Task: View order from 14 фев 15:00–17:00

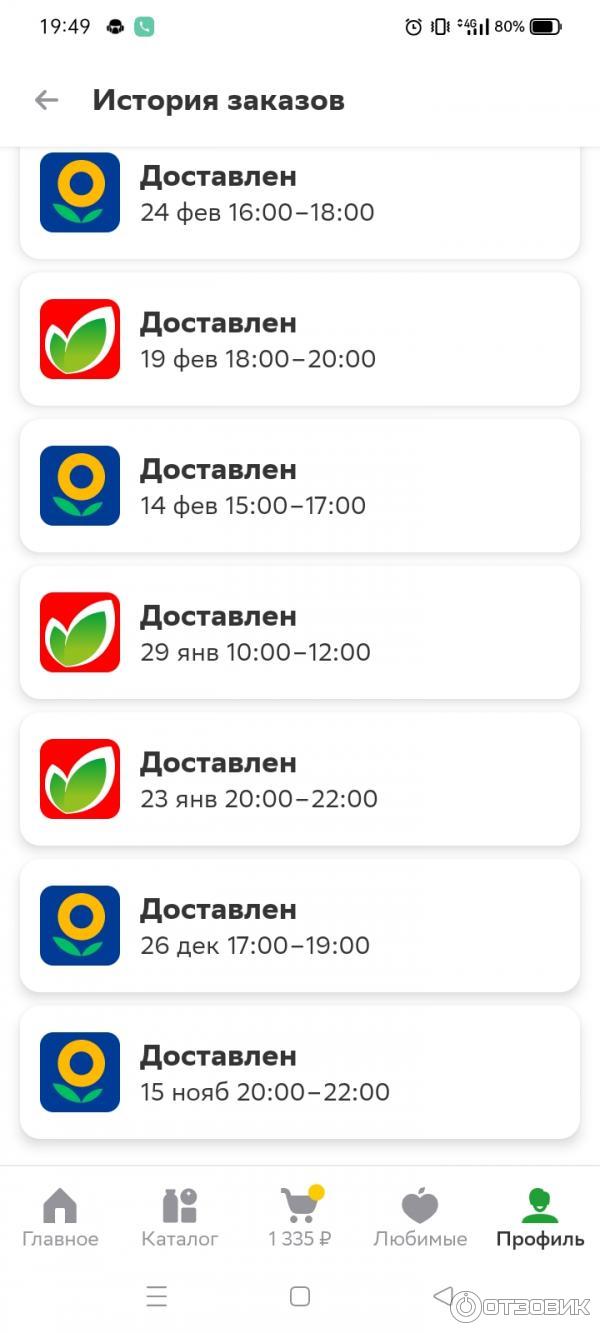Action: coord(300,486)
